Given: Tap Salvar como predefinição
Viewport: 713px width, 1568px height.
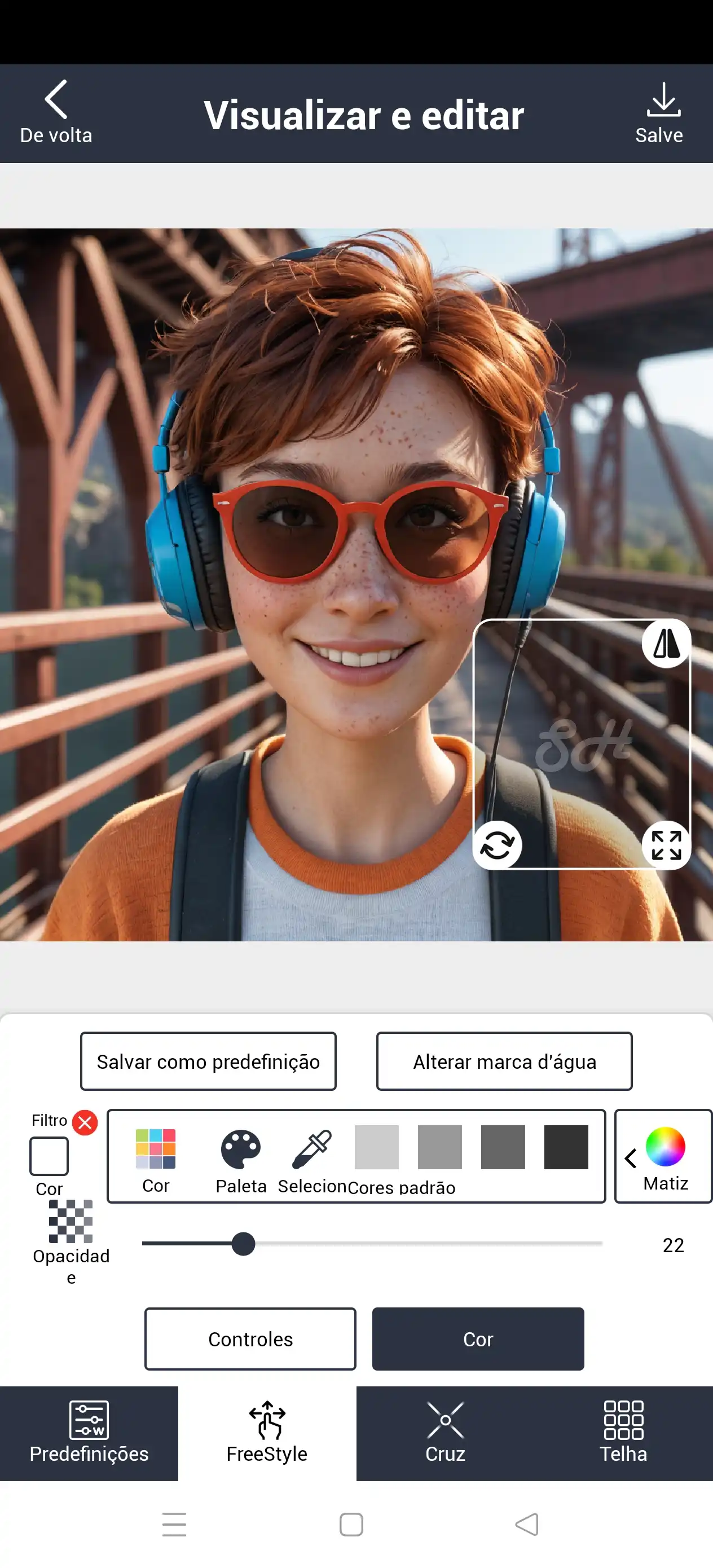Looking at the screenshot, I should [208, 1061].
